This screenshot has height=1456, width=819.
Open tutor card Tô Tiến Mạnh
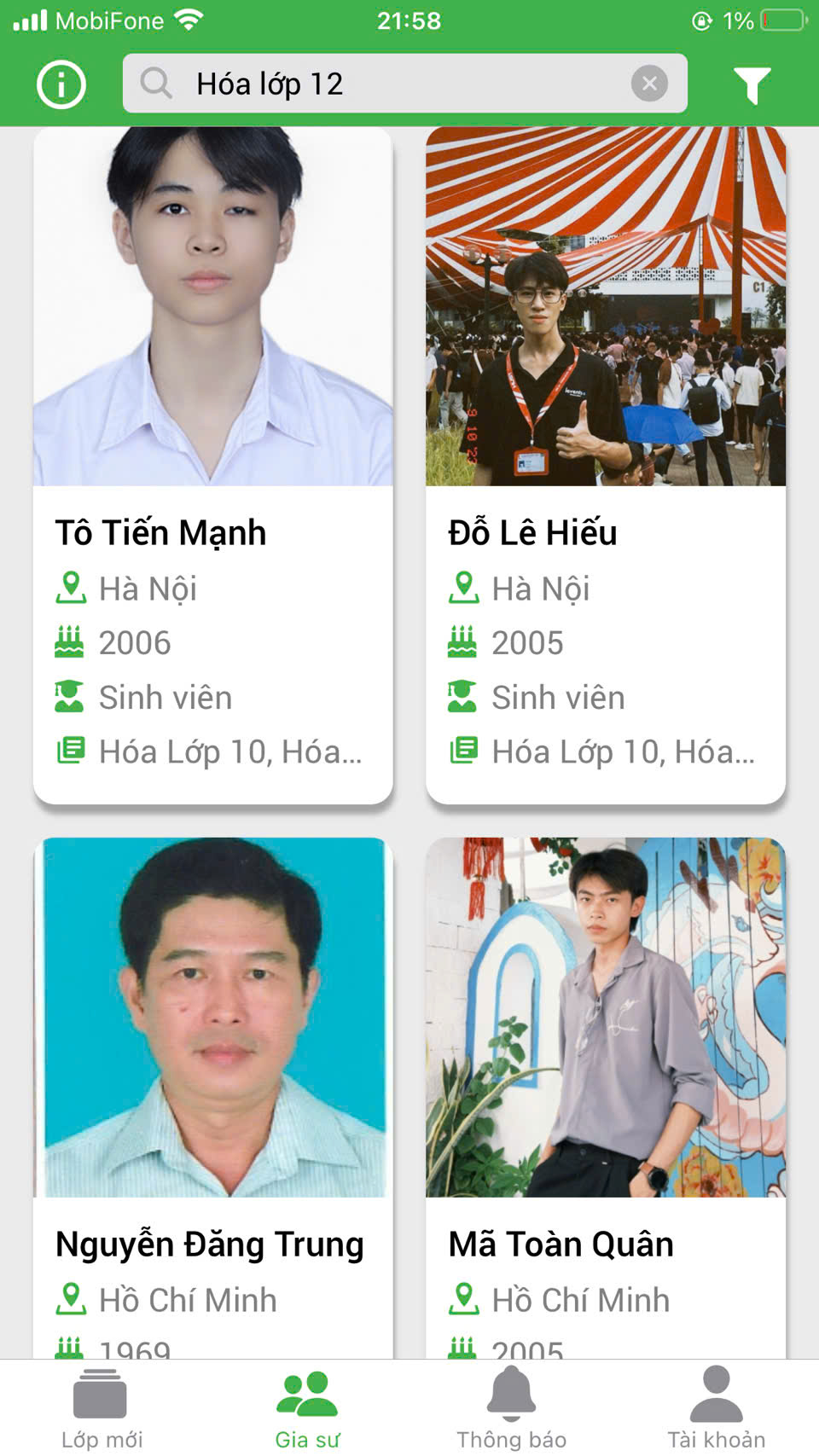coord(212,465)
